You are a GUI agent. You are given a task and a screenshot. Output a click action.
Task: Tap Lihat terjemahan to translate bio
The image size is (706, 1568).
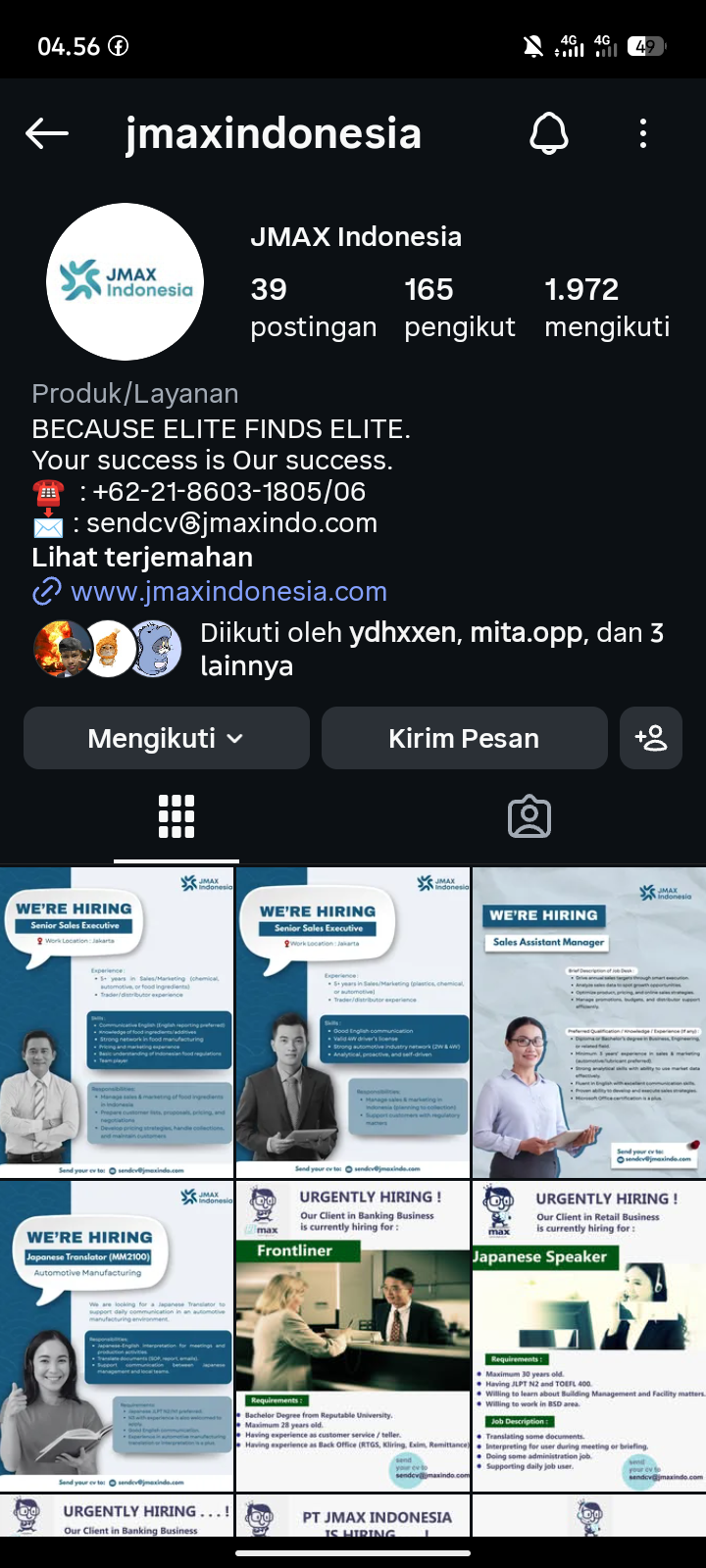click(142, 557)
